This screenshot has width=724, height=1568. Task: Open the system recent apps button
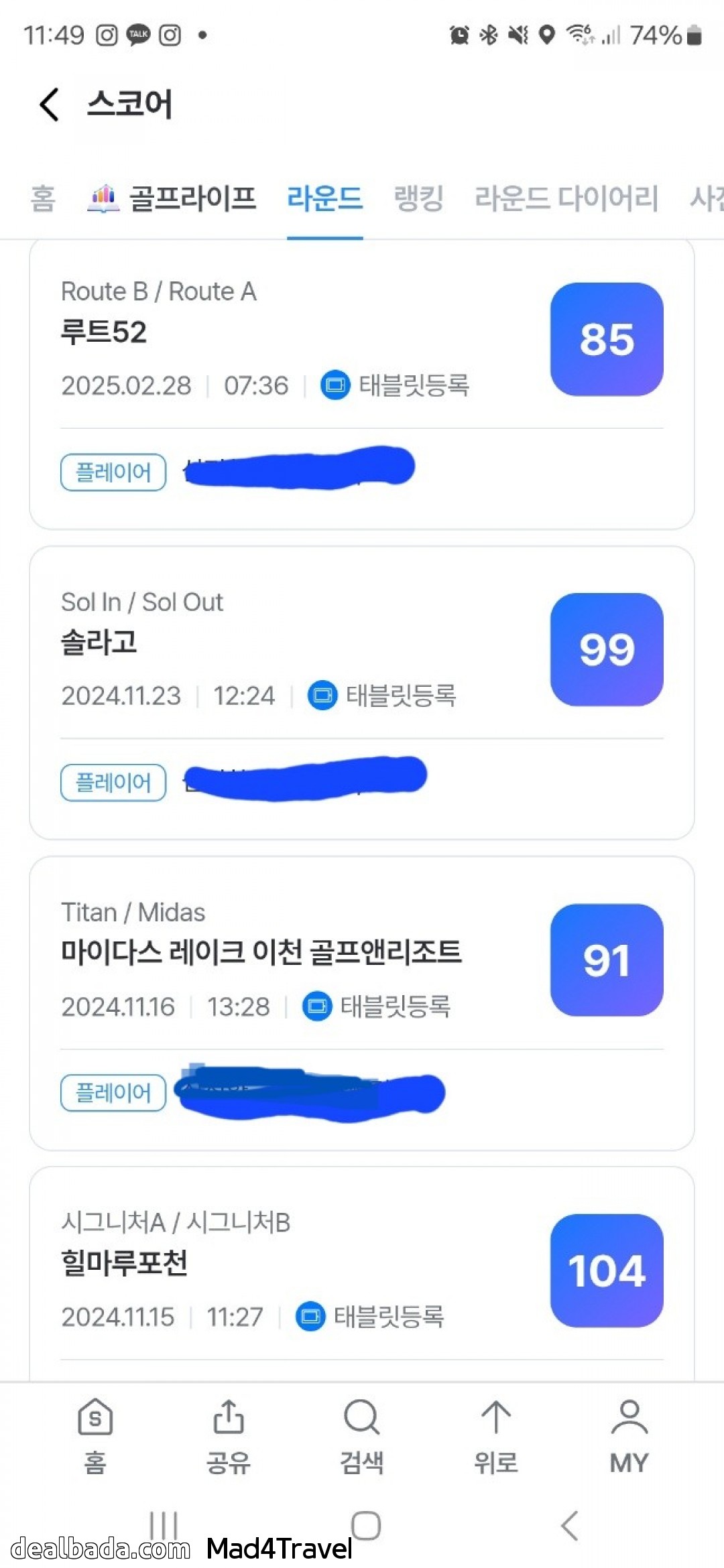coord(163,1526)
